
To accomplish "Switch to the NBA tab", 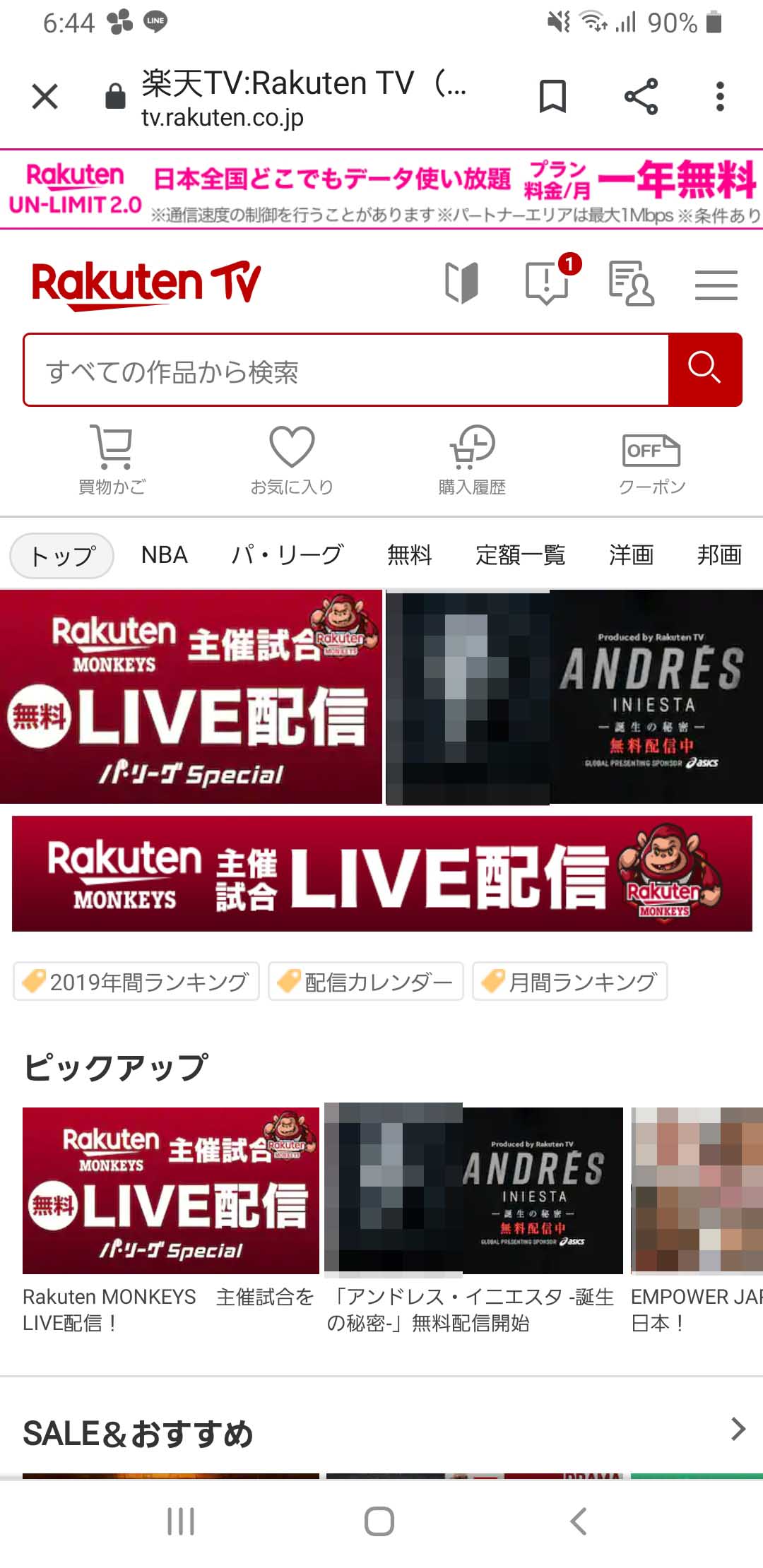I will pyautogui.click(x=165, y=555).
